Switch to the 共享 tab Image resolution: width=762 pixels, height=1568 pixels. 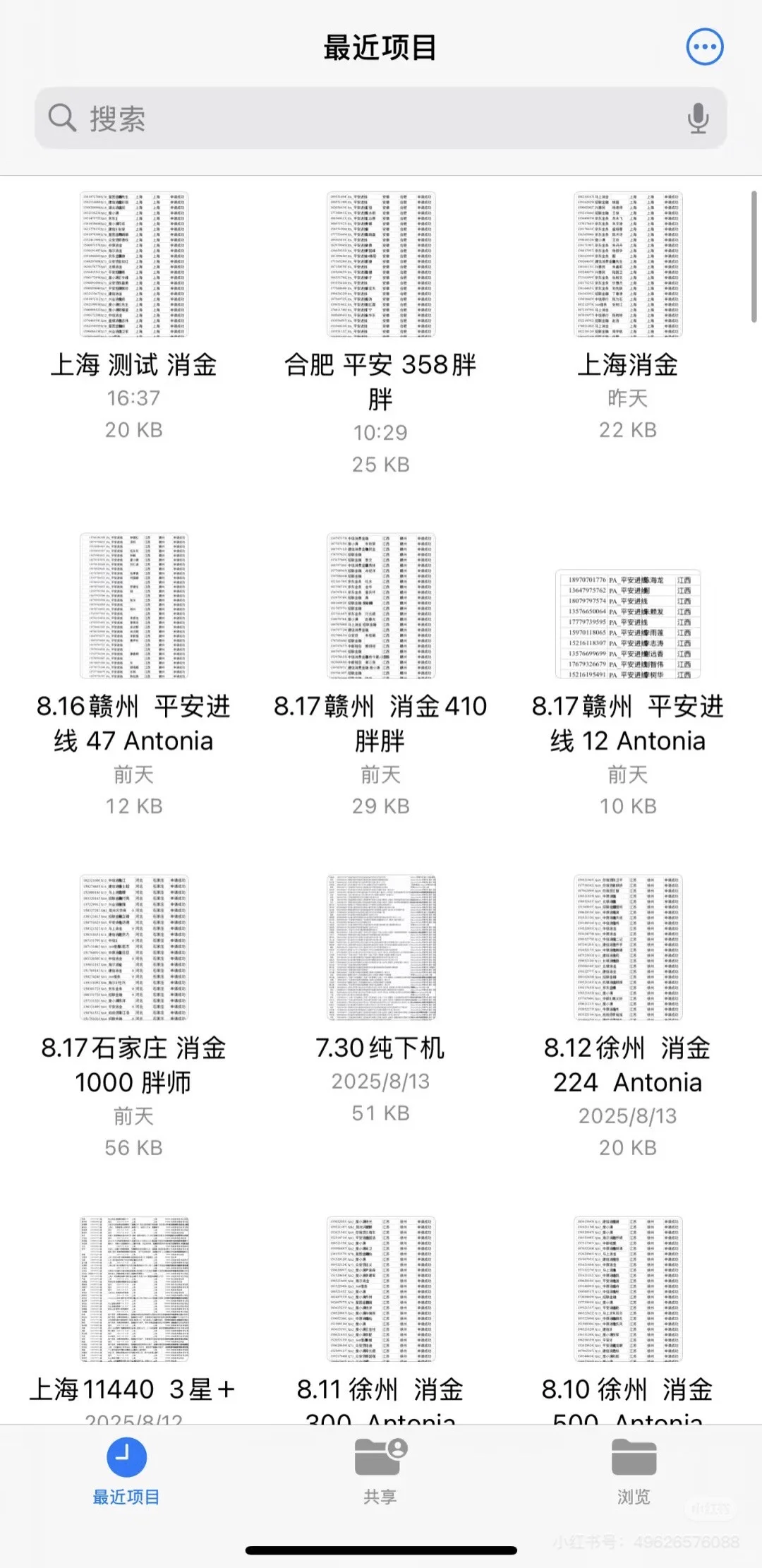pos(380,1471)
